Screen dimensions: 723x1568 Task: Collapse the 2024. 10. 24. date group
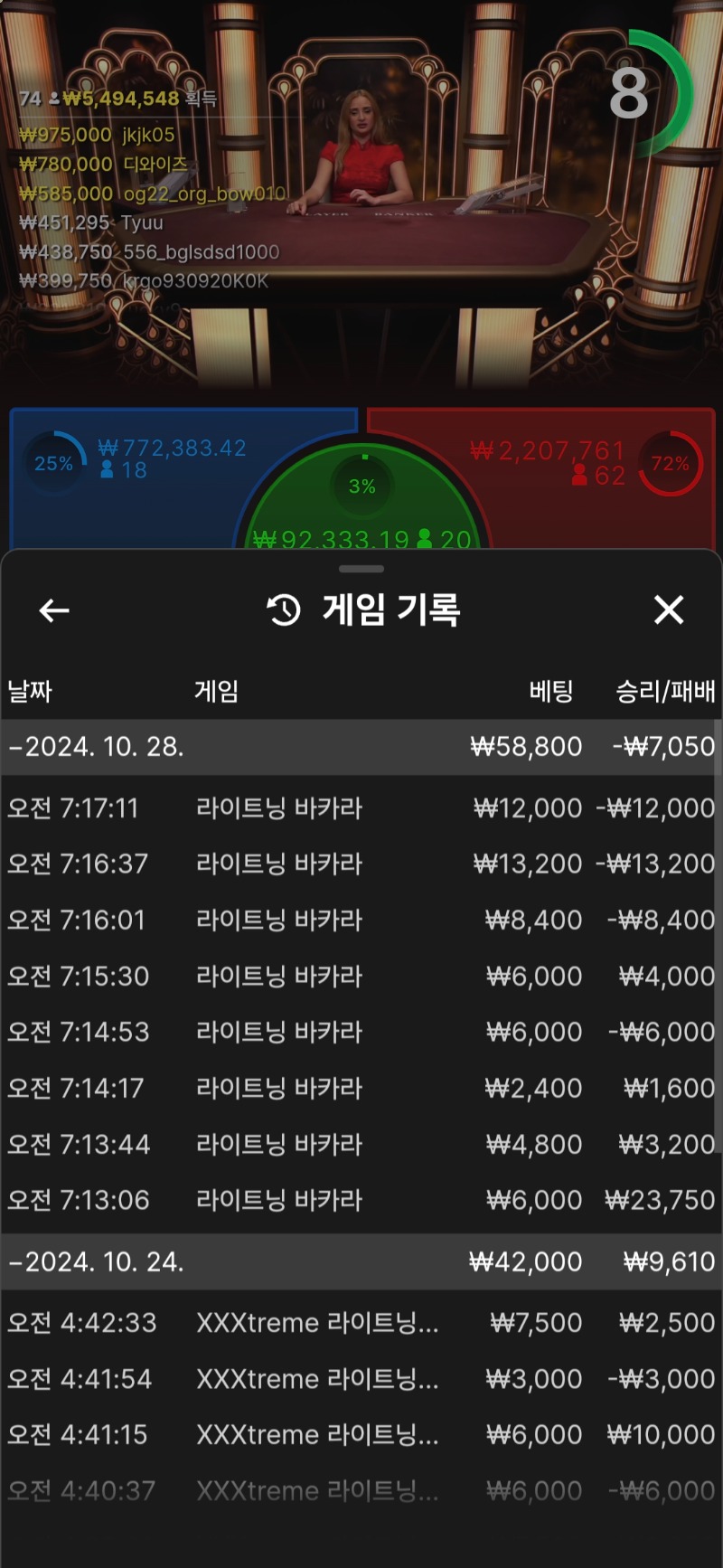pyautogui.click(x=361, y=1262)
